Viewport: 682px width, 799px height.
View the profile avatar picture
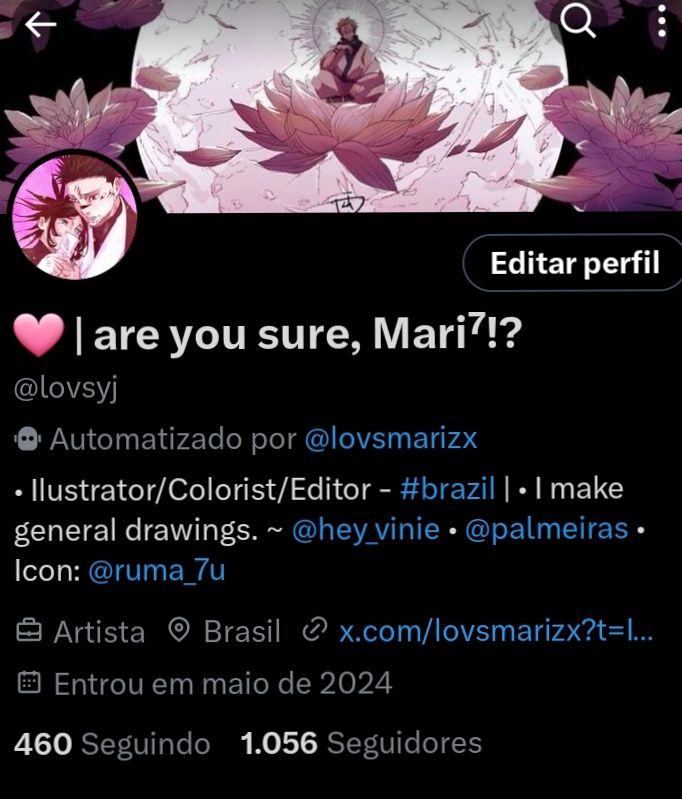tap(71, 219)
